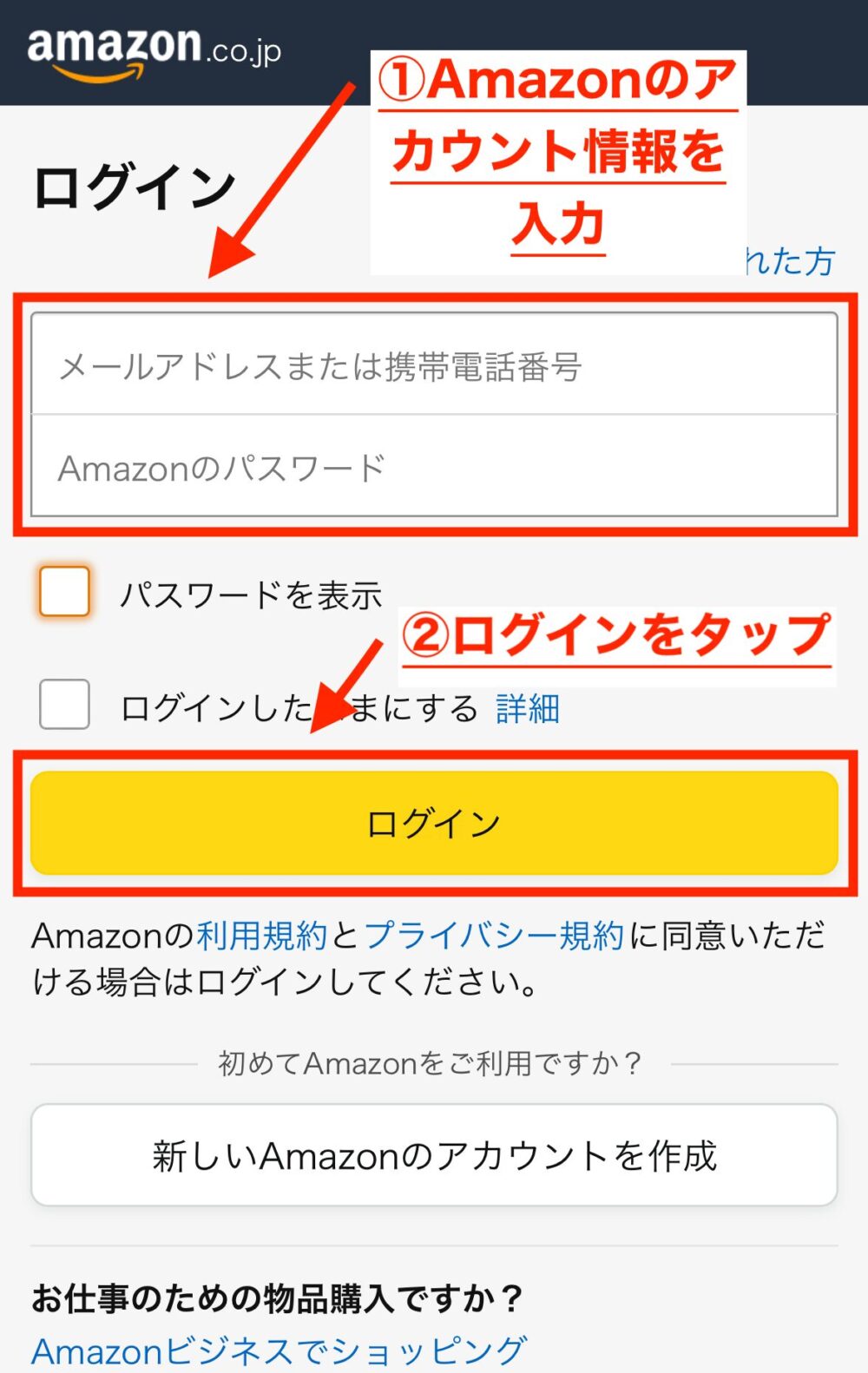The image size is (868, 1373).
Task: Enable the ログインしたままにする checkbox
Action: coord(64,704)
